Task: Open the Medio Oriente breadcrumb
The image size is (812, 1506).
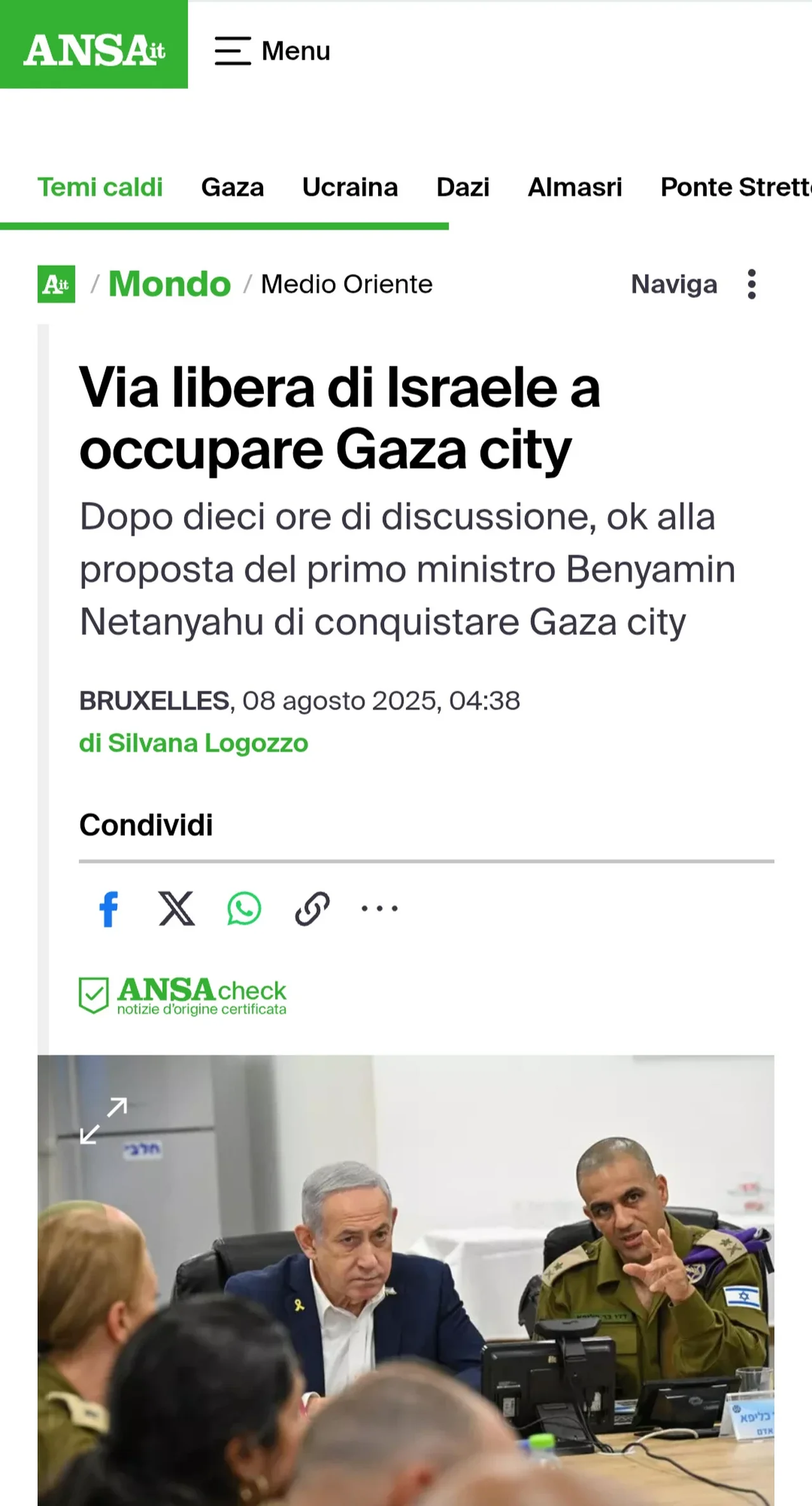Action: tap(346, 284)
